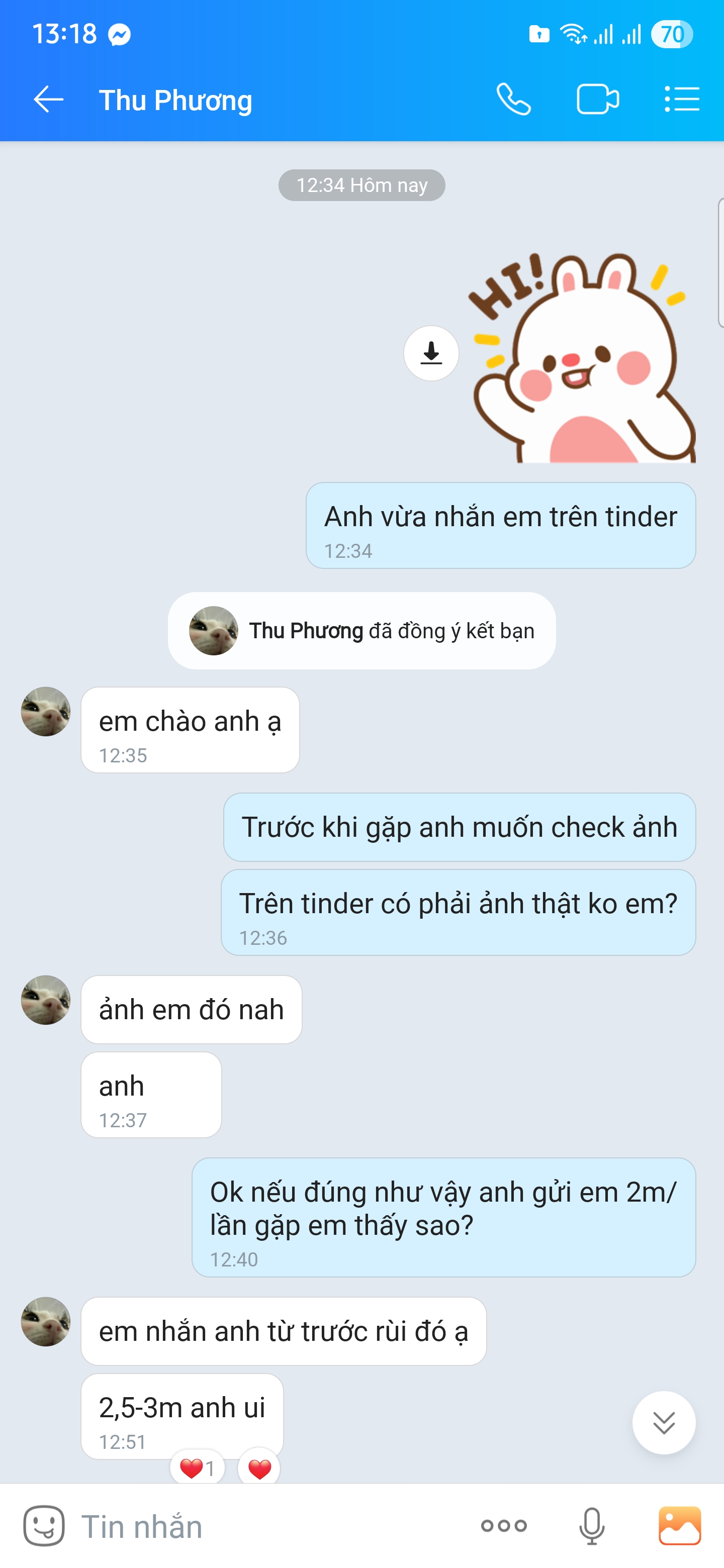Download the HI rabbit sticker
The width and height of the screenshot is (724, 1568).
[431, 354]
